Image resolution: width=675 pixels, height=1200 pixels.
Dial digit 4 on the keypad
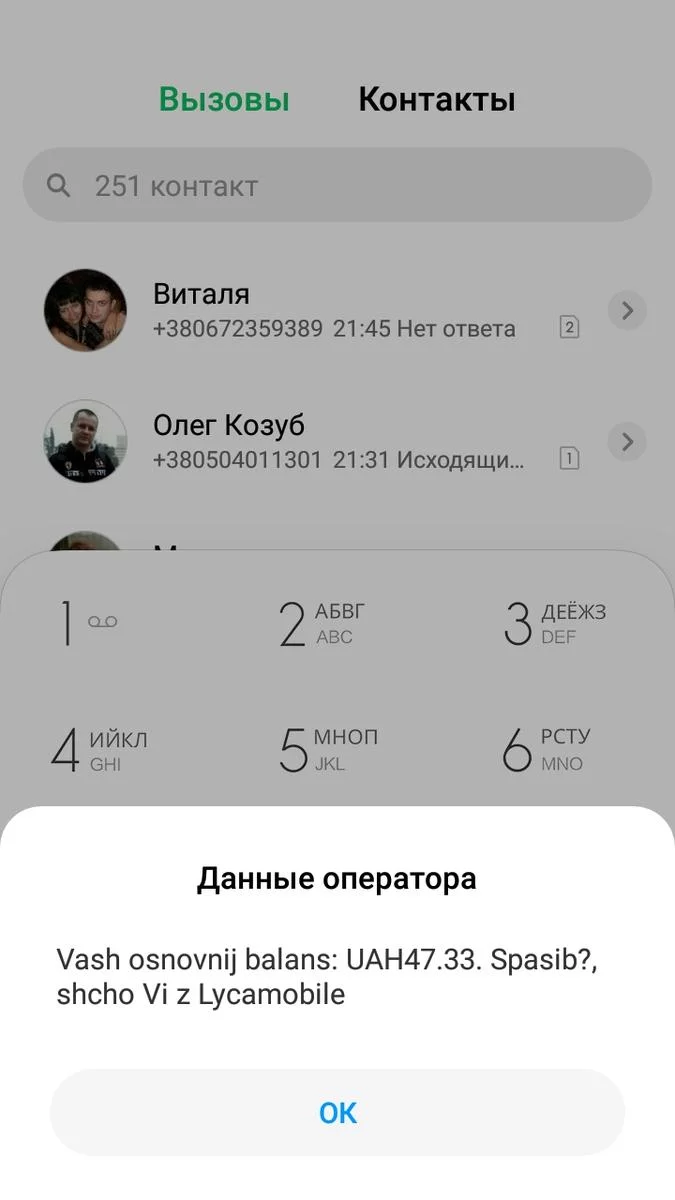coord(98,751)
